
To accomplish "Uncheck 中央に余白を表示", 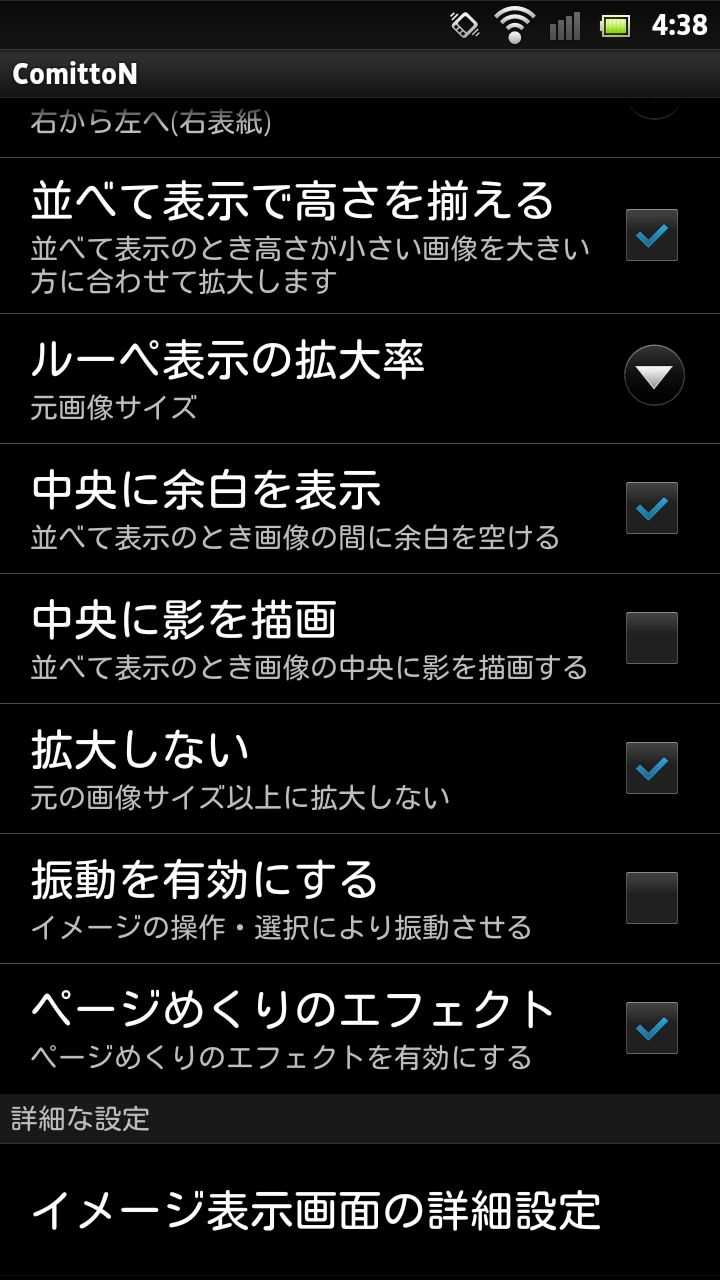I will click(x=652, y=508).
